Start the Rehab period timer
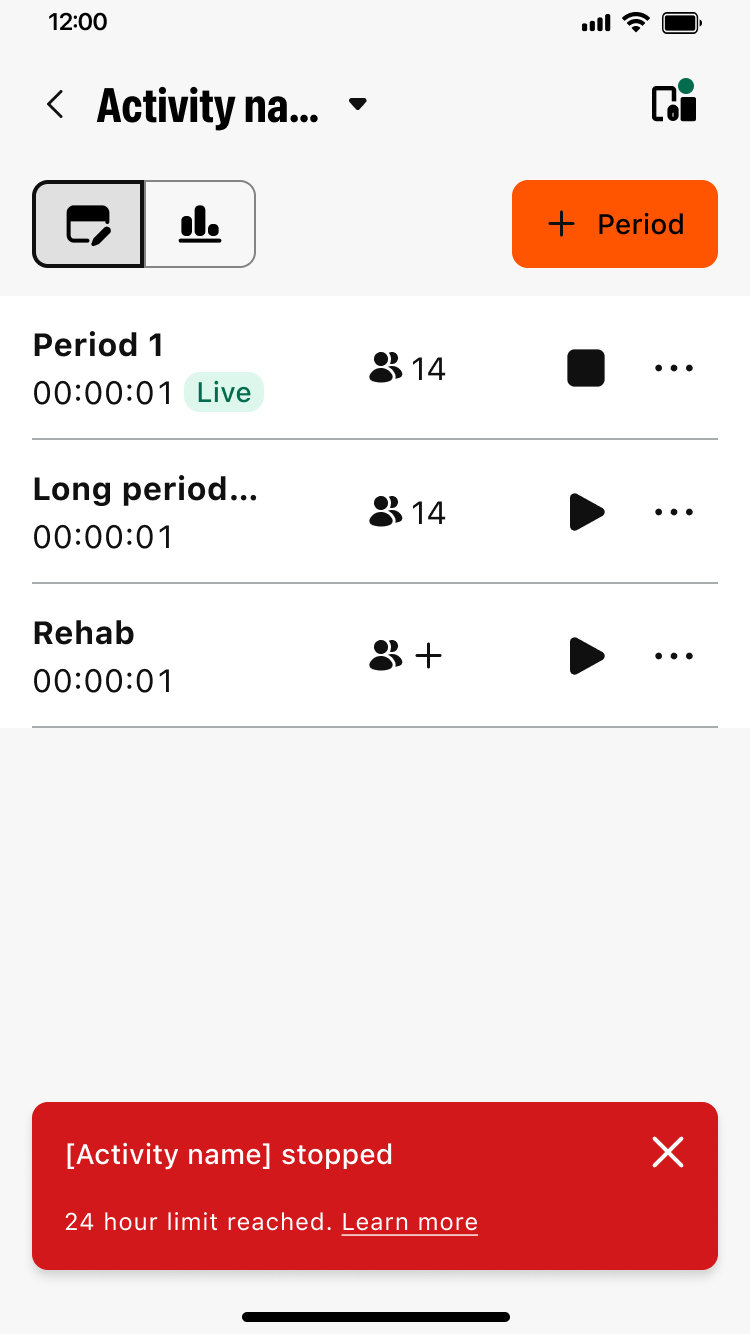Image resolution: width=750 pixels, height=1334 pixels. coord(586,656)
